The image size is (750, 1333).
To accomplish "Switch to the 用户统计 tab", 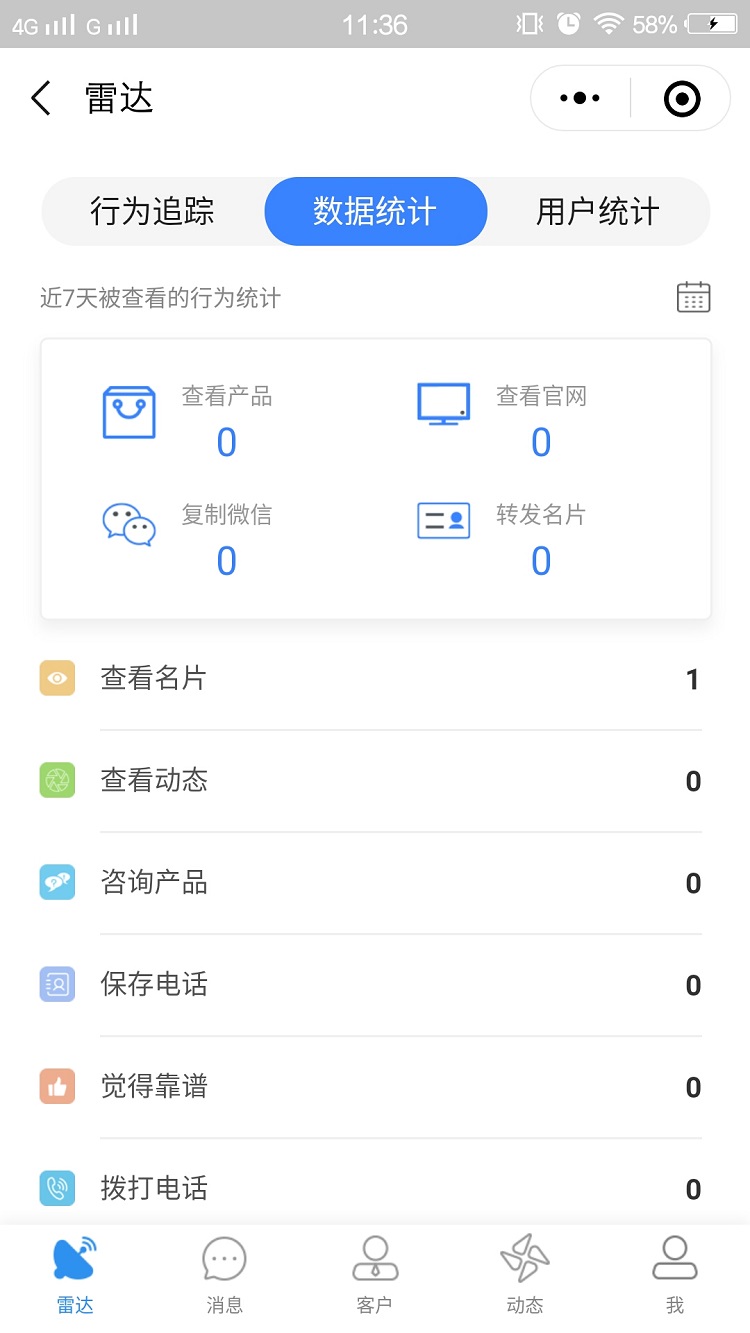I will coord(598,211).
